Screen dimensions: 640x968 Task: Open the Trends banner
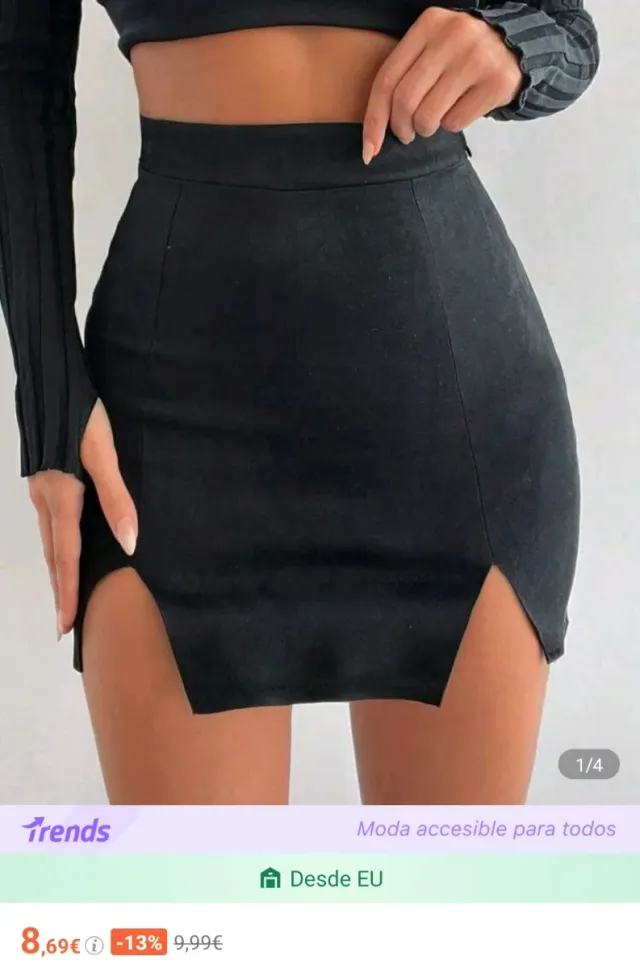coord(320,829)
